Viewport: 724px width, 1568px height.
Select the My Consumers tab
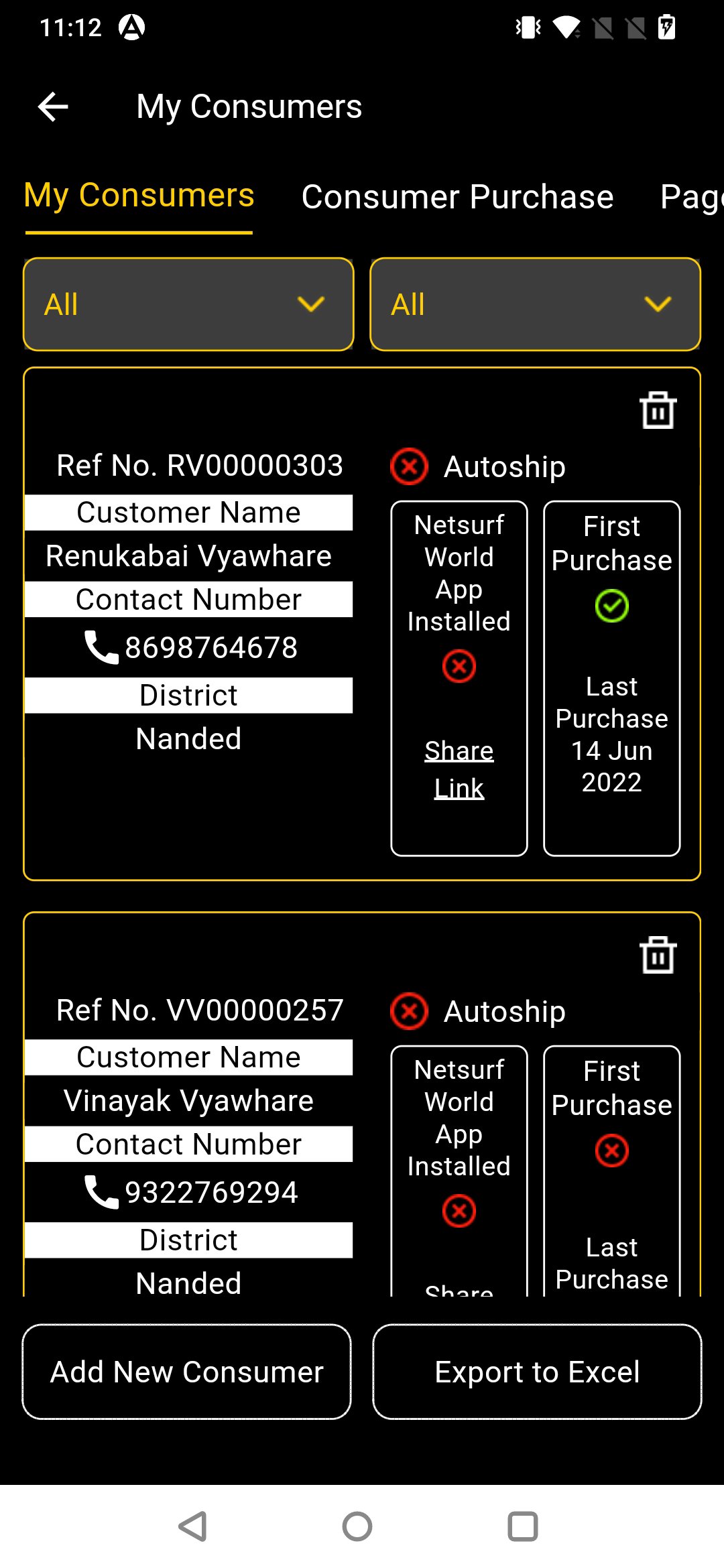(x=139, y=196)
